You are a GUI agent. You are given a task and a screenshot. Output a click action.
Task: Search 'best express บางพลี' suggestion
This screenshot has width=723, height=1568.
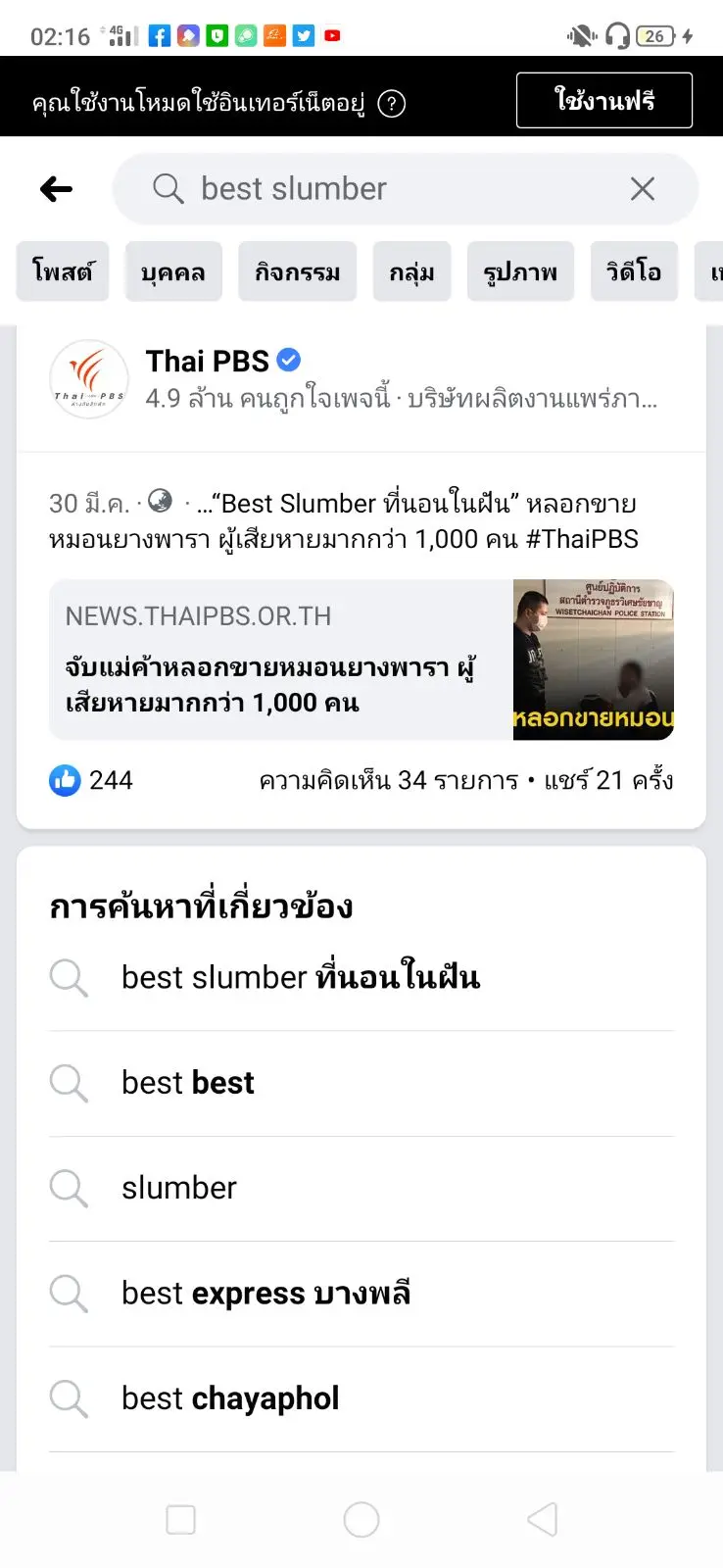[265, 1294]
